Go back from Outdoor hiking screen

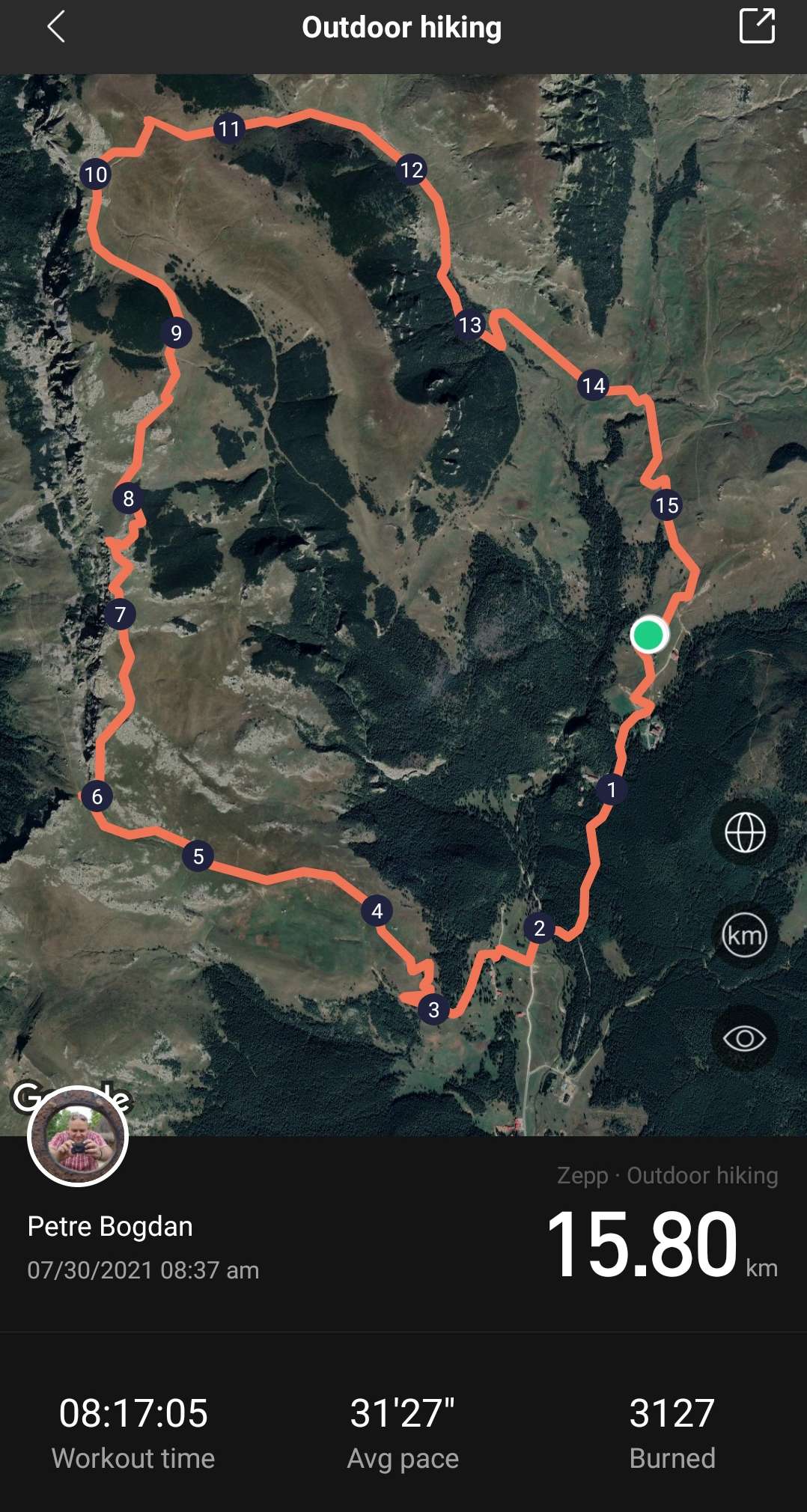pos(56,28)
